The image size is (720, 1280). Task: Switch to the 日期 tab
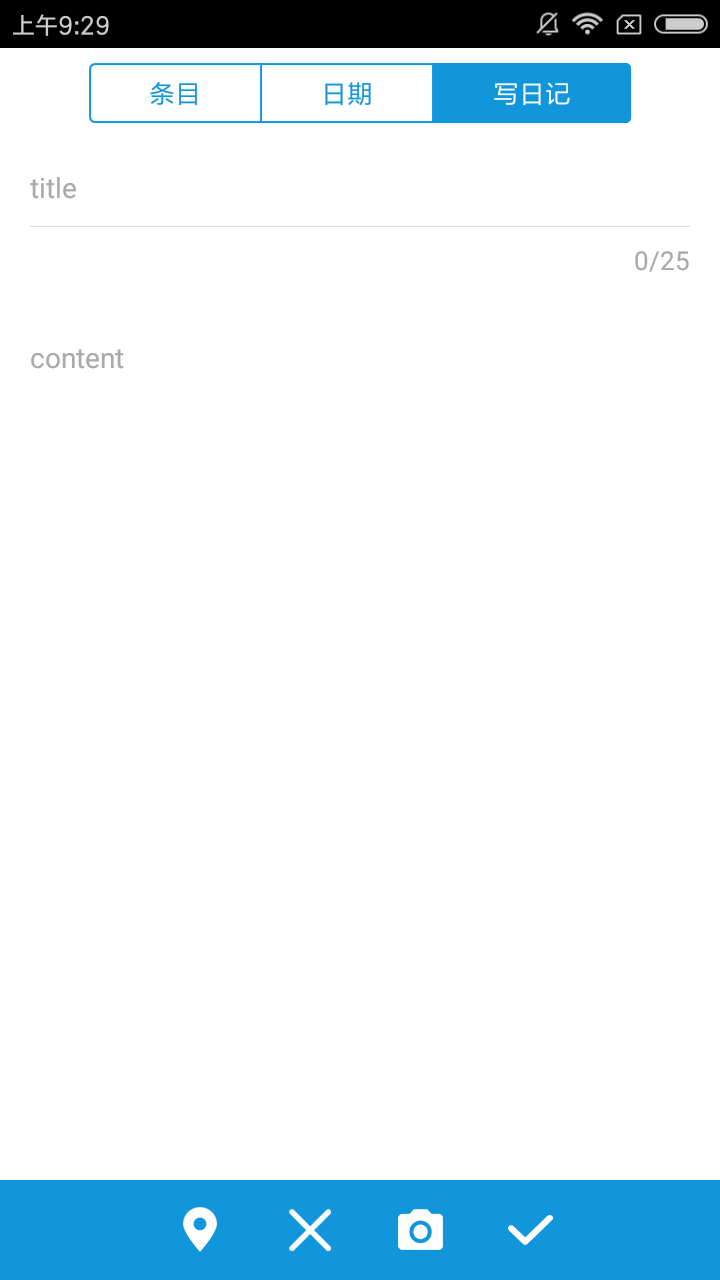click(347, 93)
